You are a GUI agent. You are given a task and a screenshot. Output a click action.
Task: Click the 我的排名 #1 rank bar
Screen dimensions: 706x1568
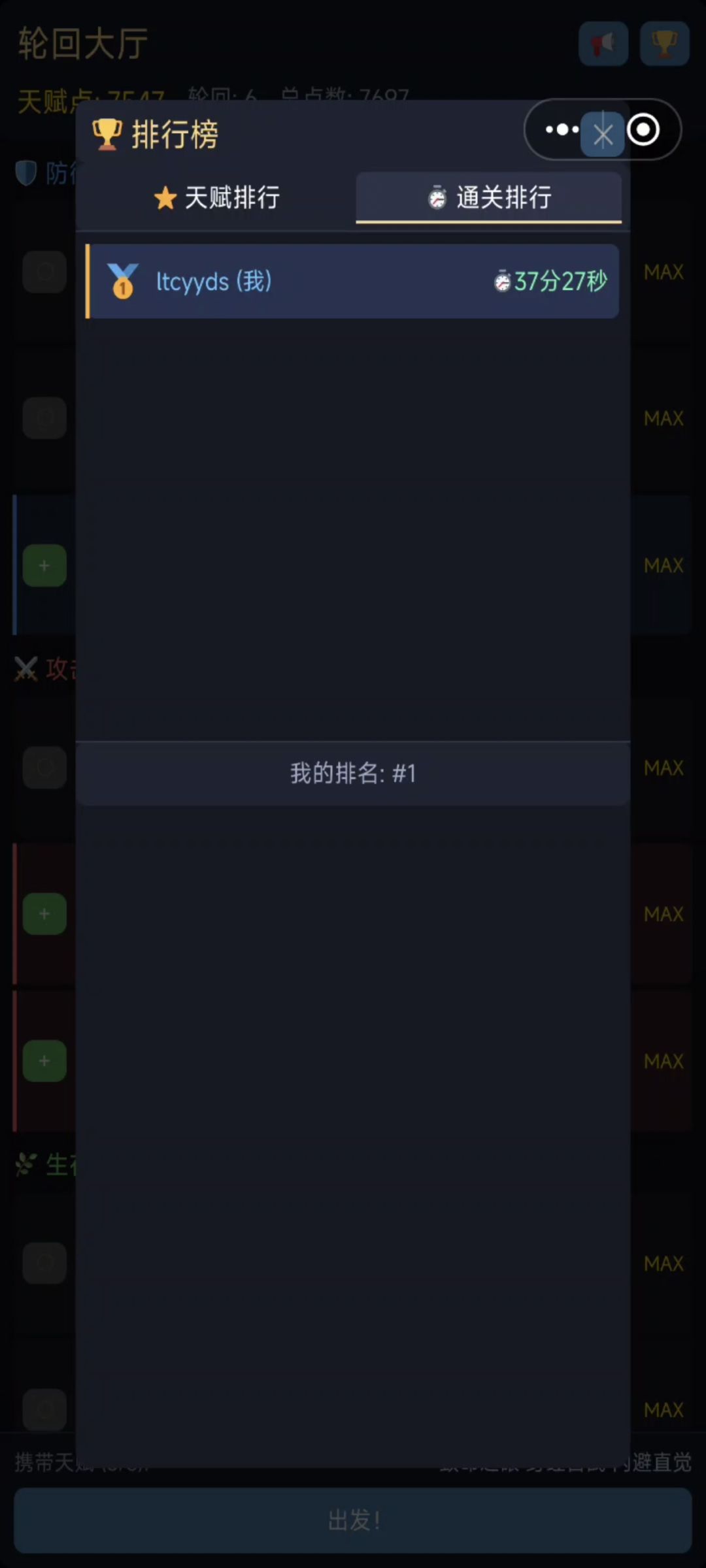(x=353, y=773)
